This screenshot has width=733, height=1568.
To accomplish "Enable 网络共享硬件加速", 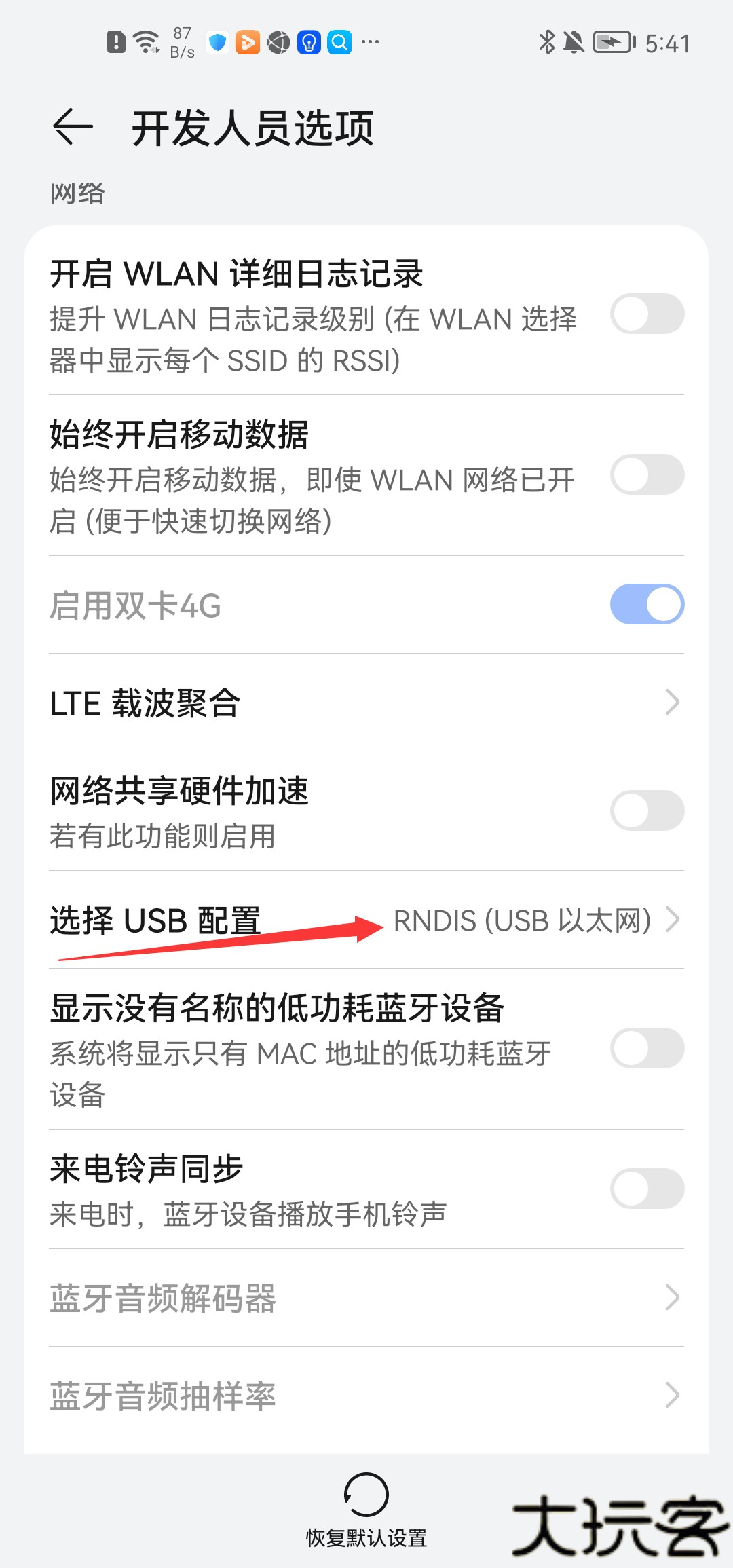I will (647, 810).
